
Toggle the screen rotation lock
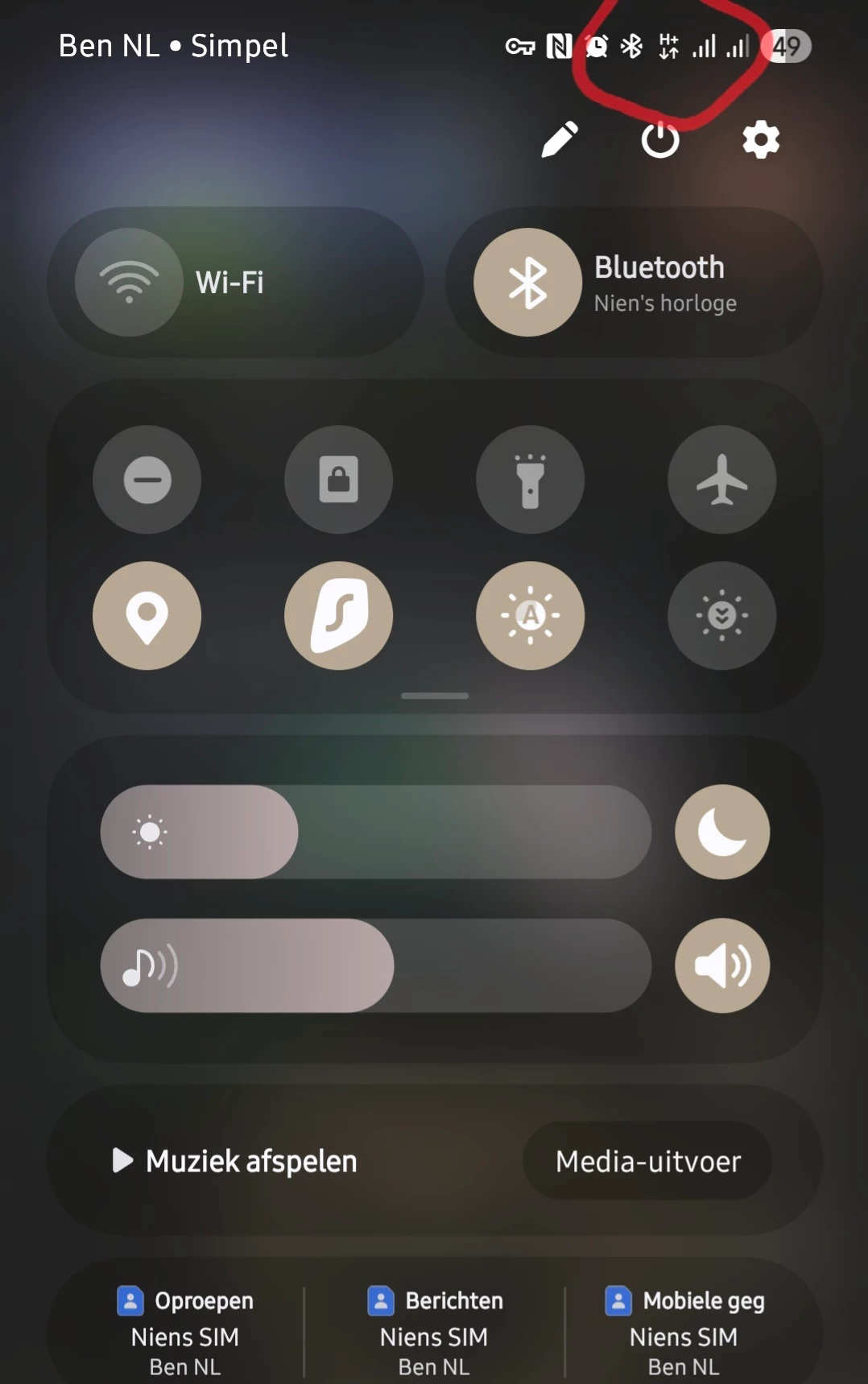coord(339,480)
